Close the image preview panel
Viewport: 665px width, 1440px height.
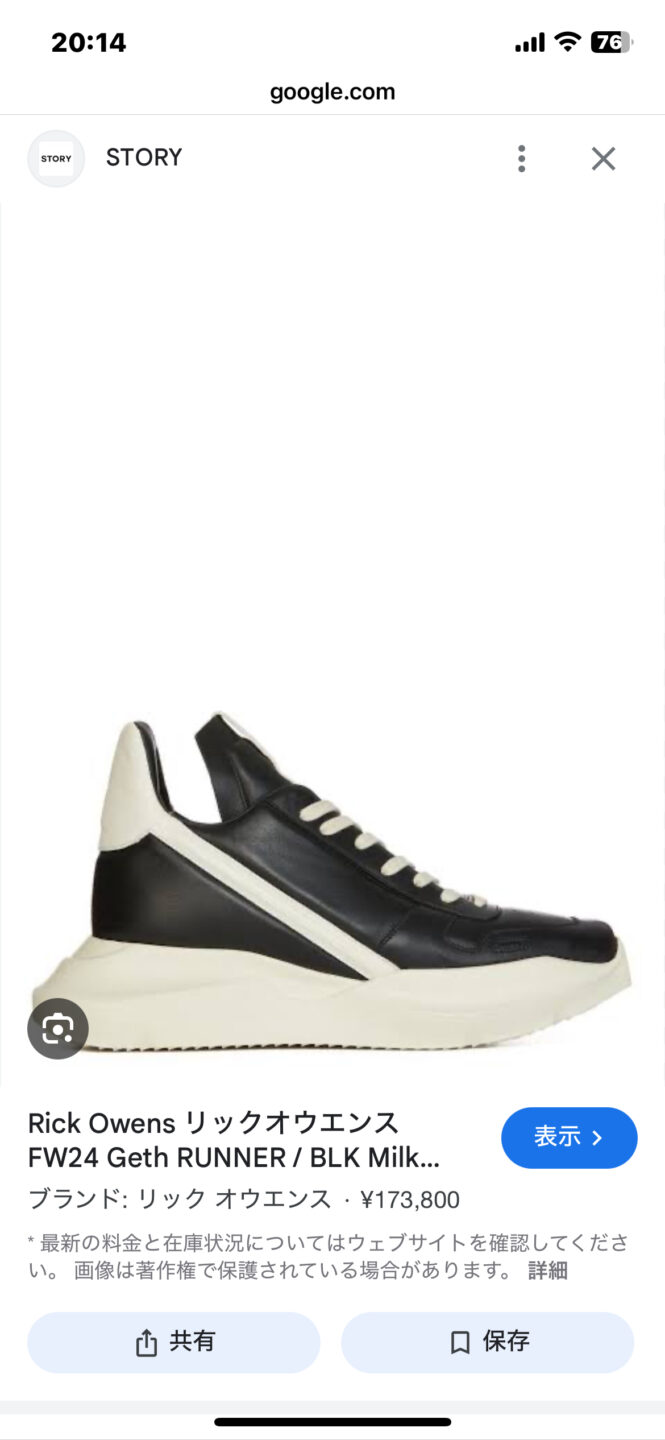tap(603, 159)
